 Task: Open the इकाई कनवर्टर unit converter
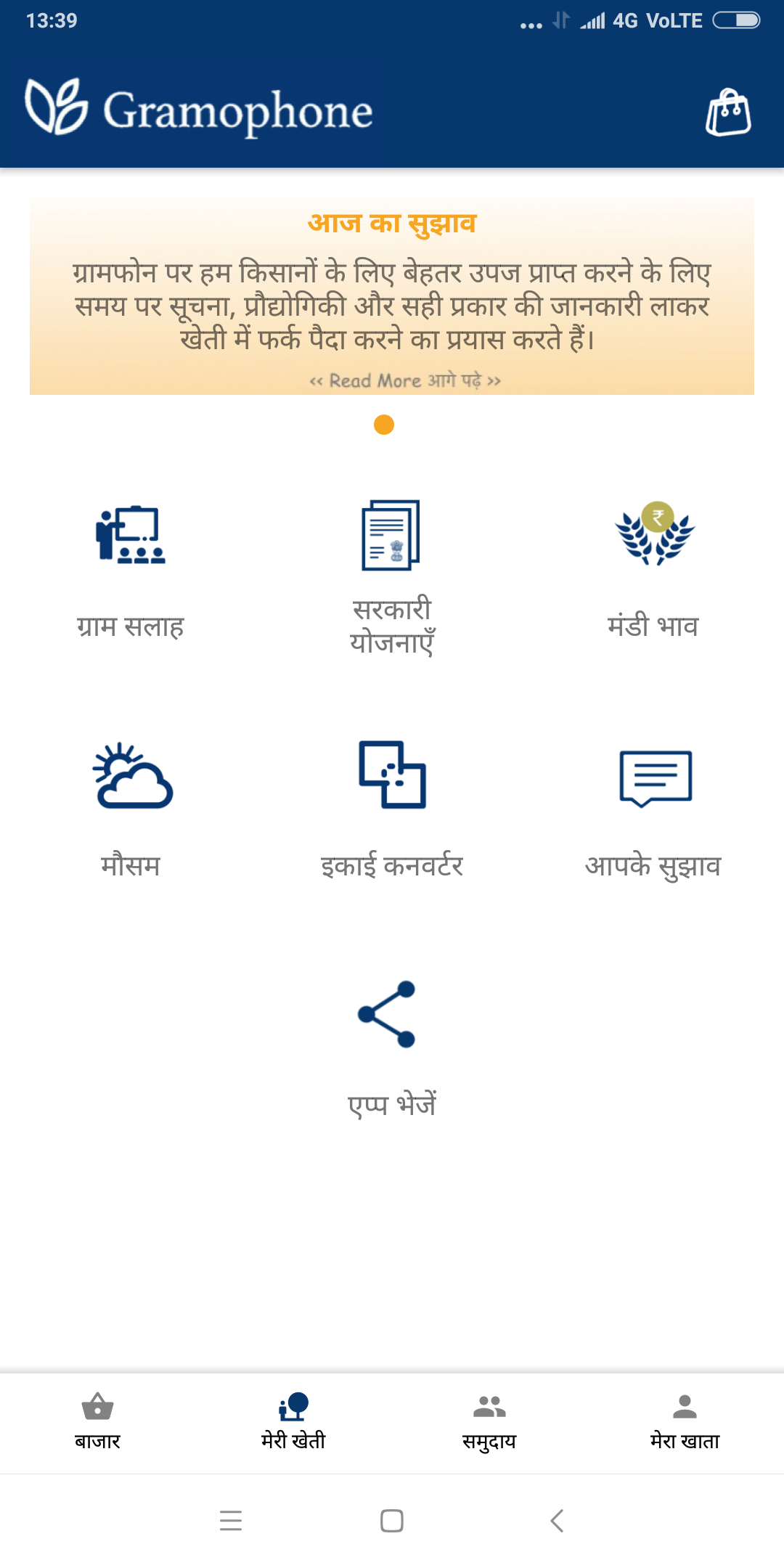click(392, 811)
